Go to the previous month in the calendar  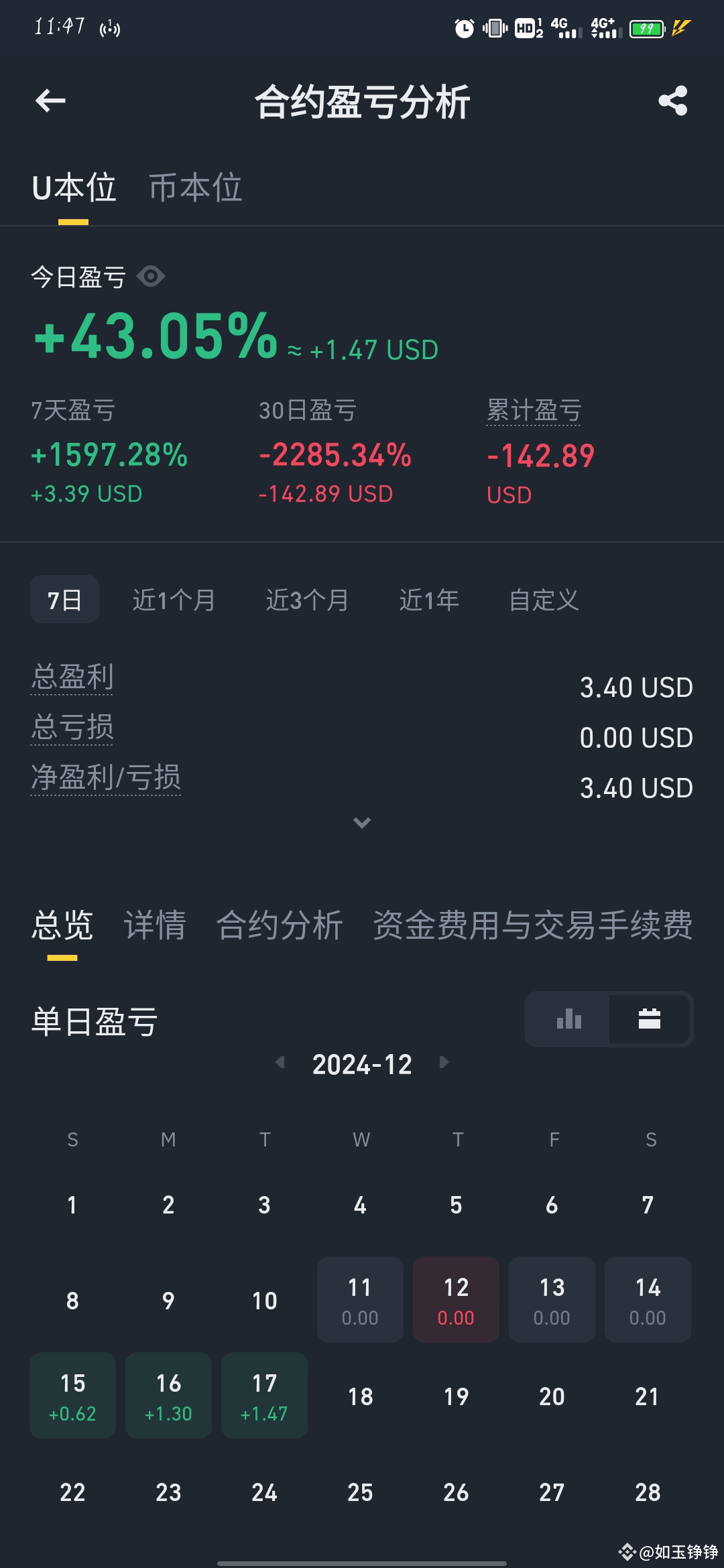coord(280,1062)
